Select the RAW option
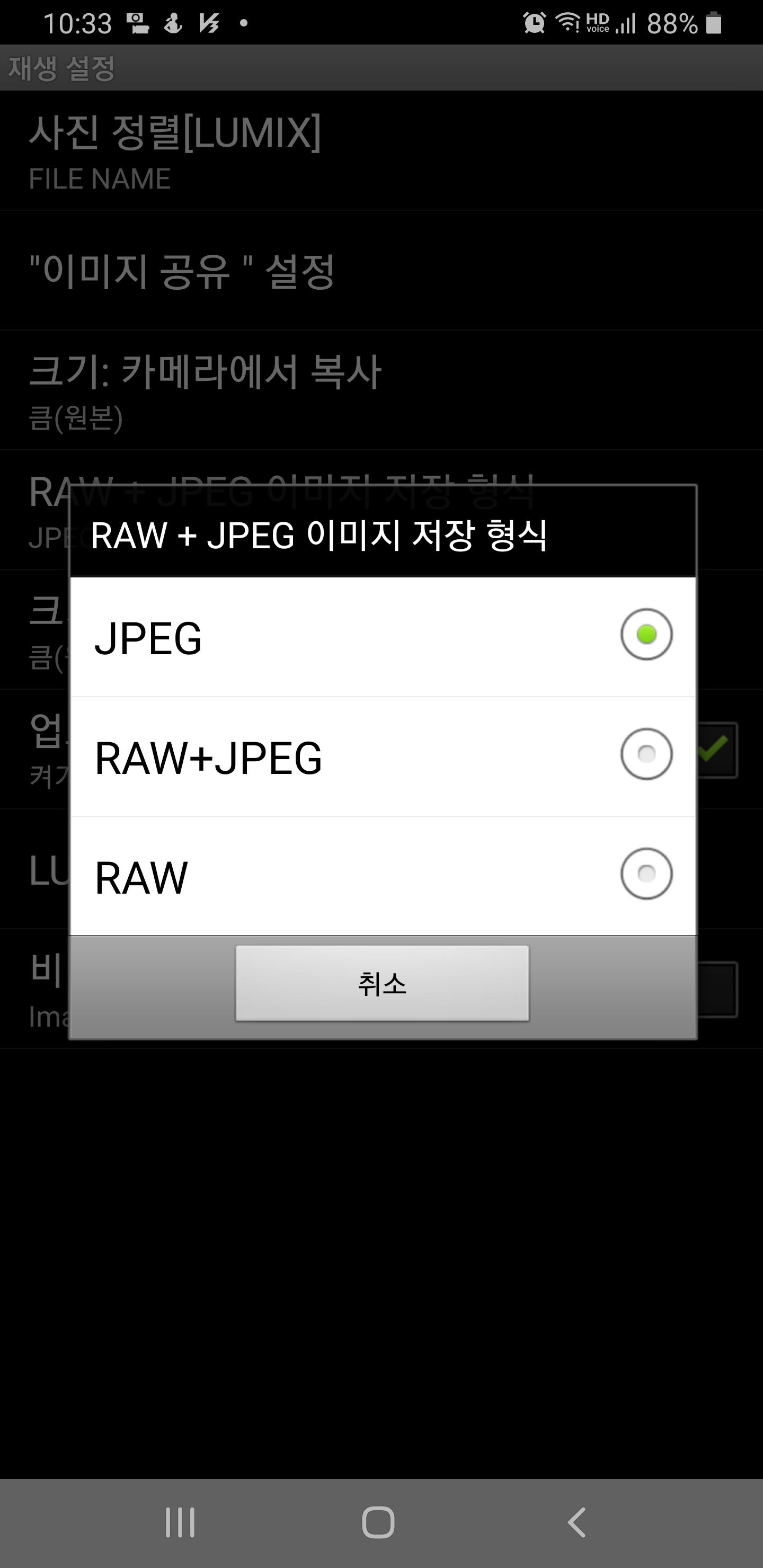 [x=383, y=876]
